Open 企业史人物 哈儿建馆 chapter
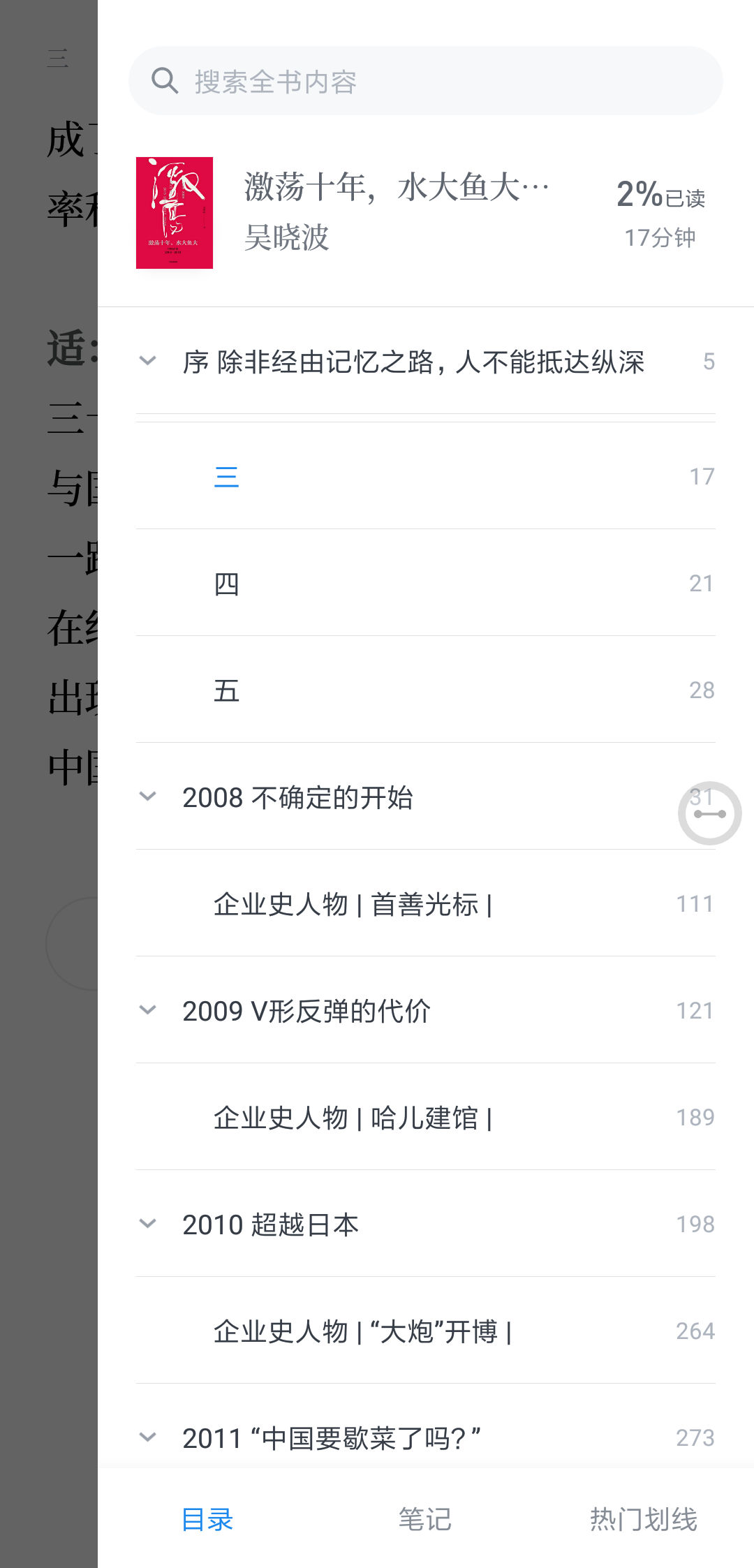 (425, 1117)
